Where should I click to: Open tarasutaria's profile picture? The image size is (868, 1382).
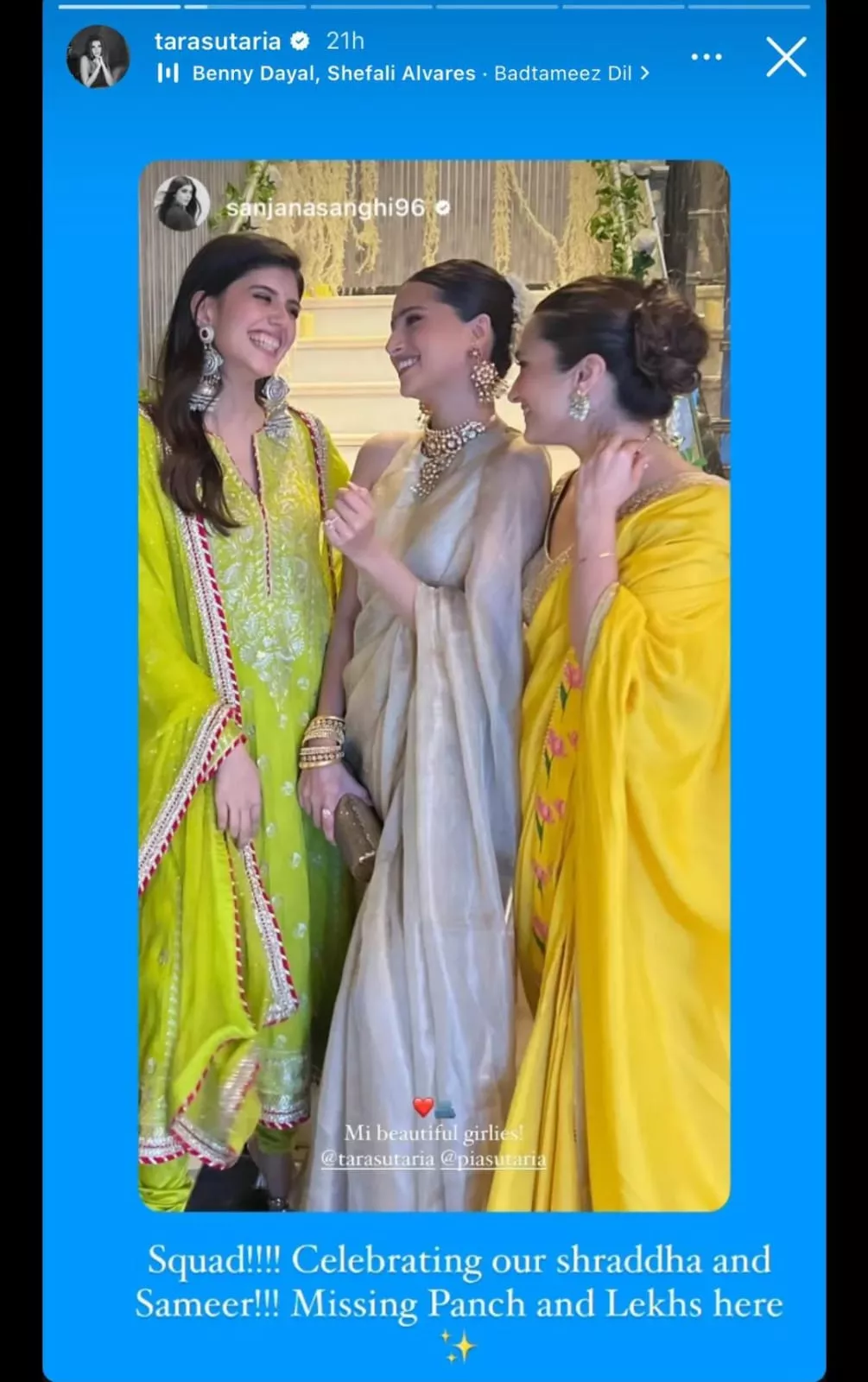tap(98, 57)
